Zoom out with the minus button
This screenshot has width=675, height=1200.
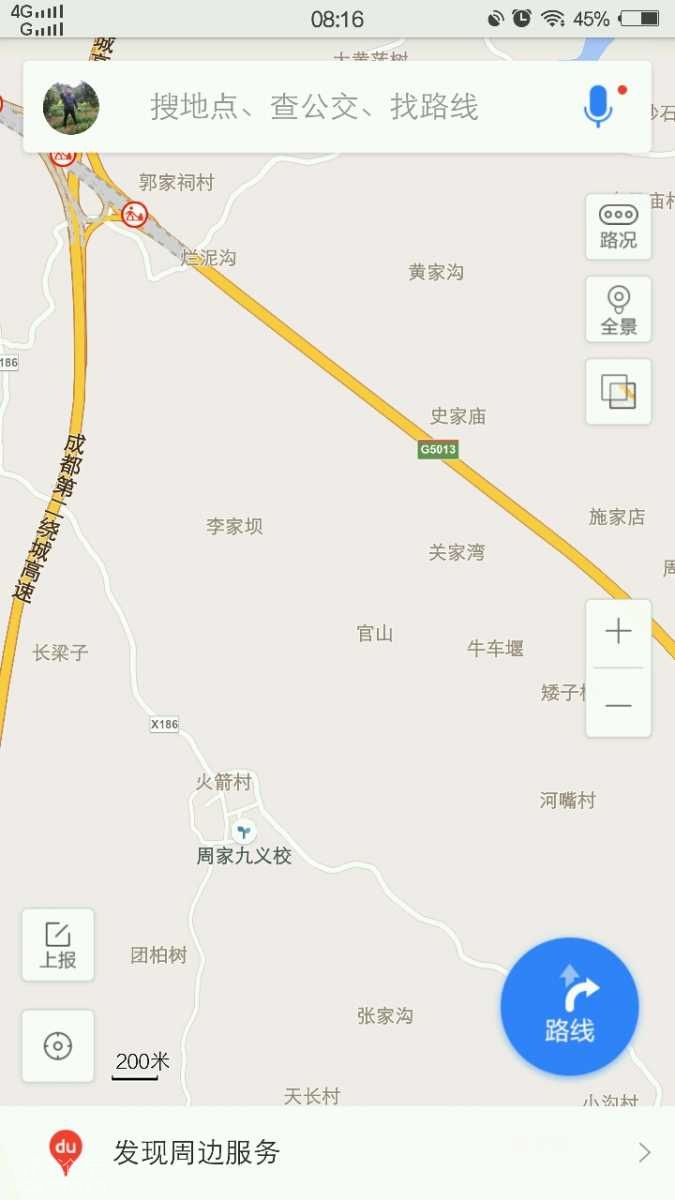tap(618, 705)
